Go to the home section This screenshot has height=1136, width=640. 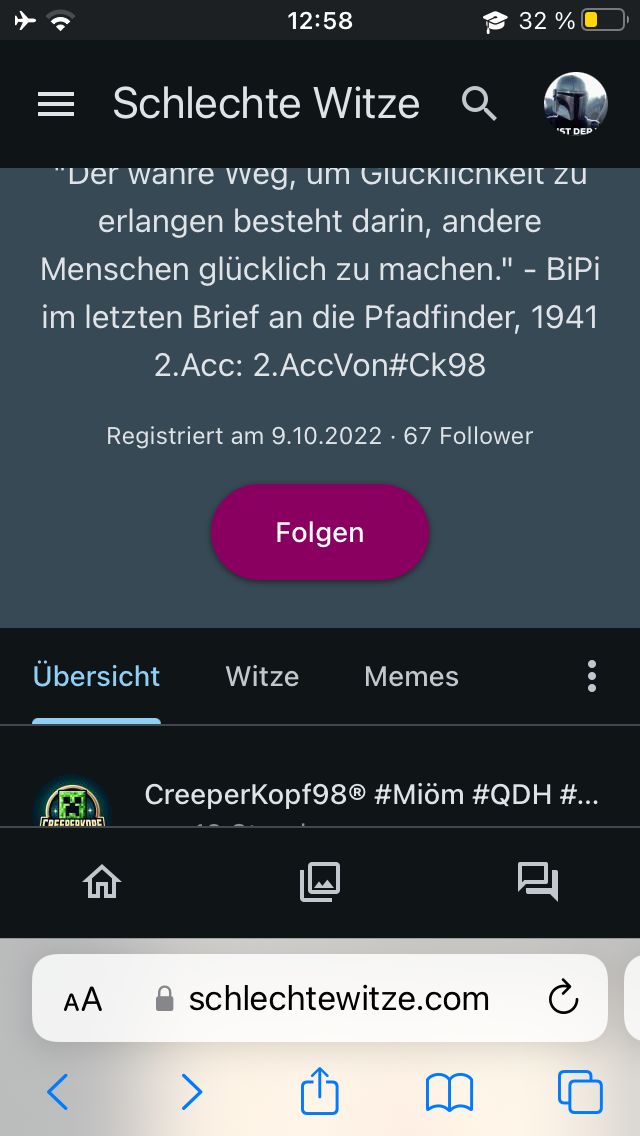coord(102,881)
